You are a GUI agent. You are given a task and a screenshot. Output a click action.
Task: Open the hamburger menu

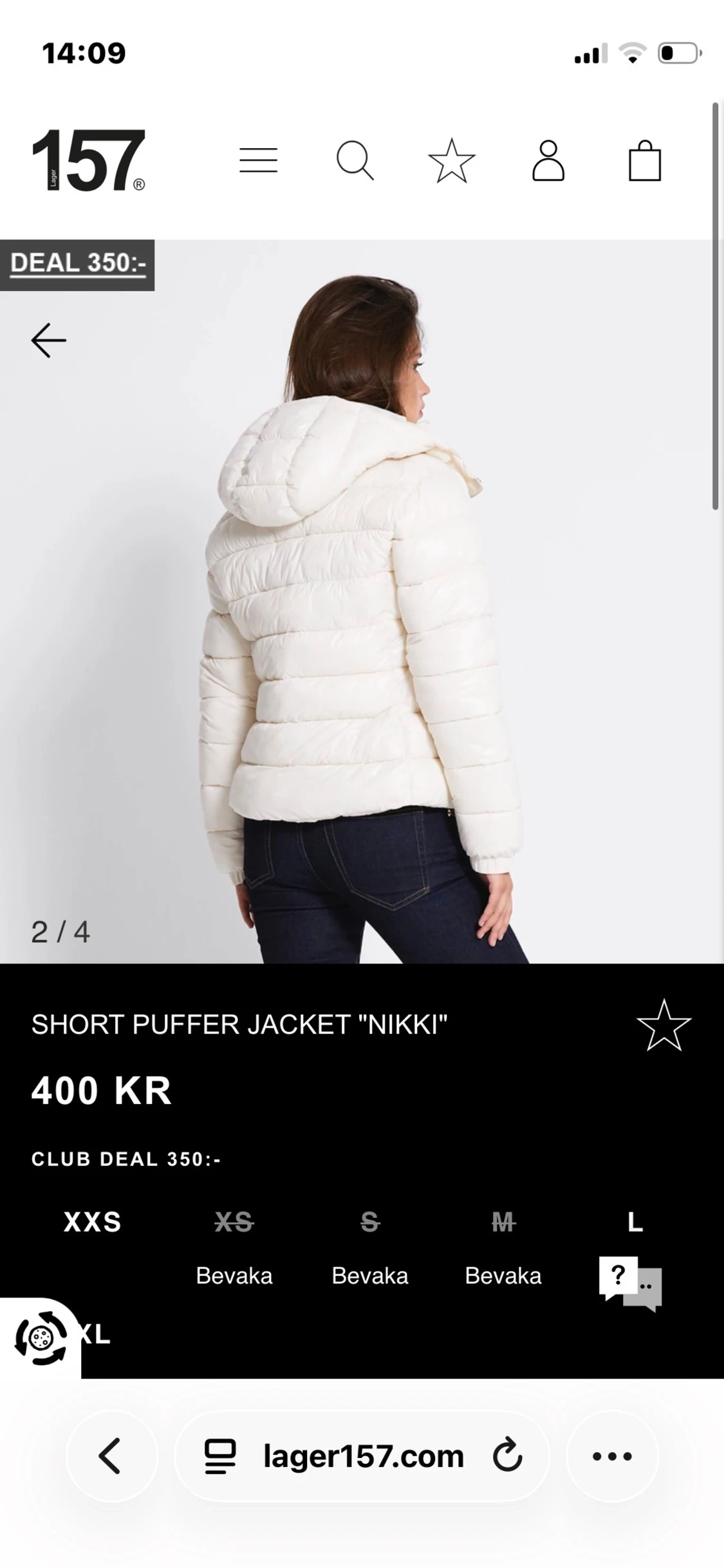pyautogui.click(x=258, y=160)
